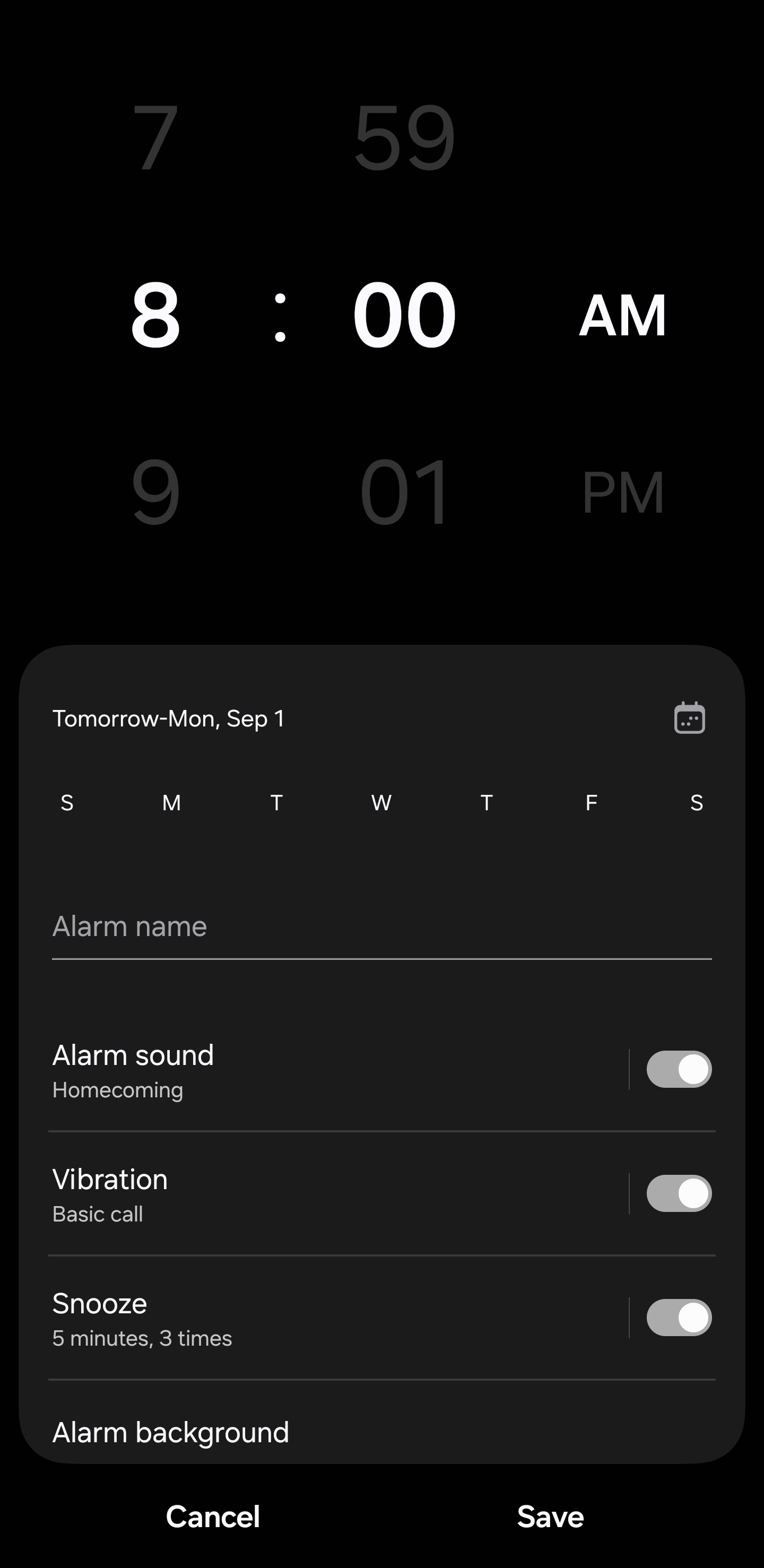
Task: Select hour 7 in the picker
Action: [156, 137]
